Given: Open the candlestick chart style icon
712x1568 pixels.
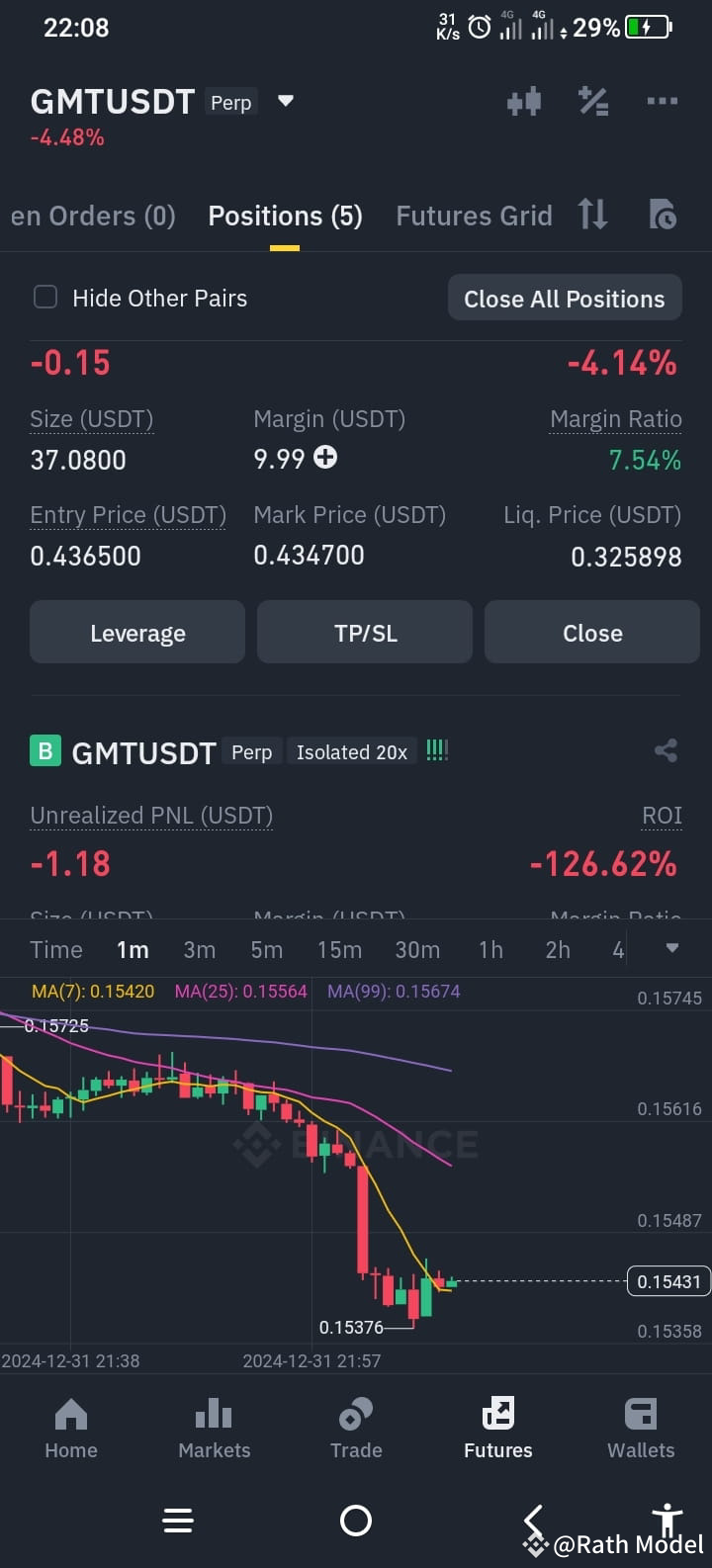Looking at the screenshot, I should pyautogui.click(x=524, y=101).
